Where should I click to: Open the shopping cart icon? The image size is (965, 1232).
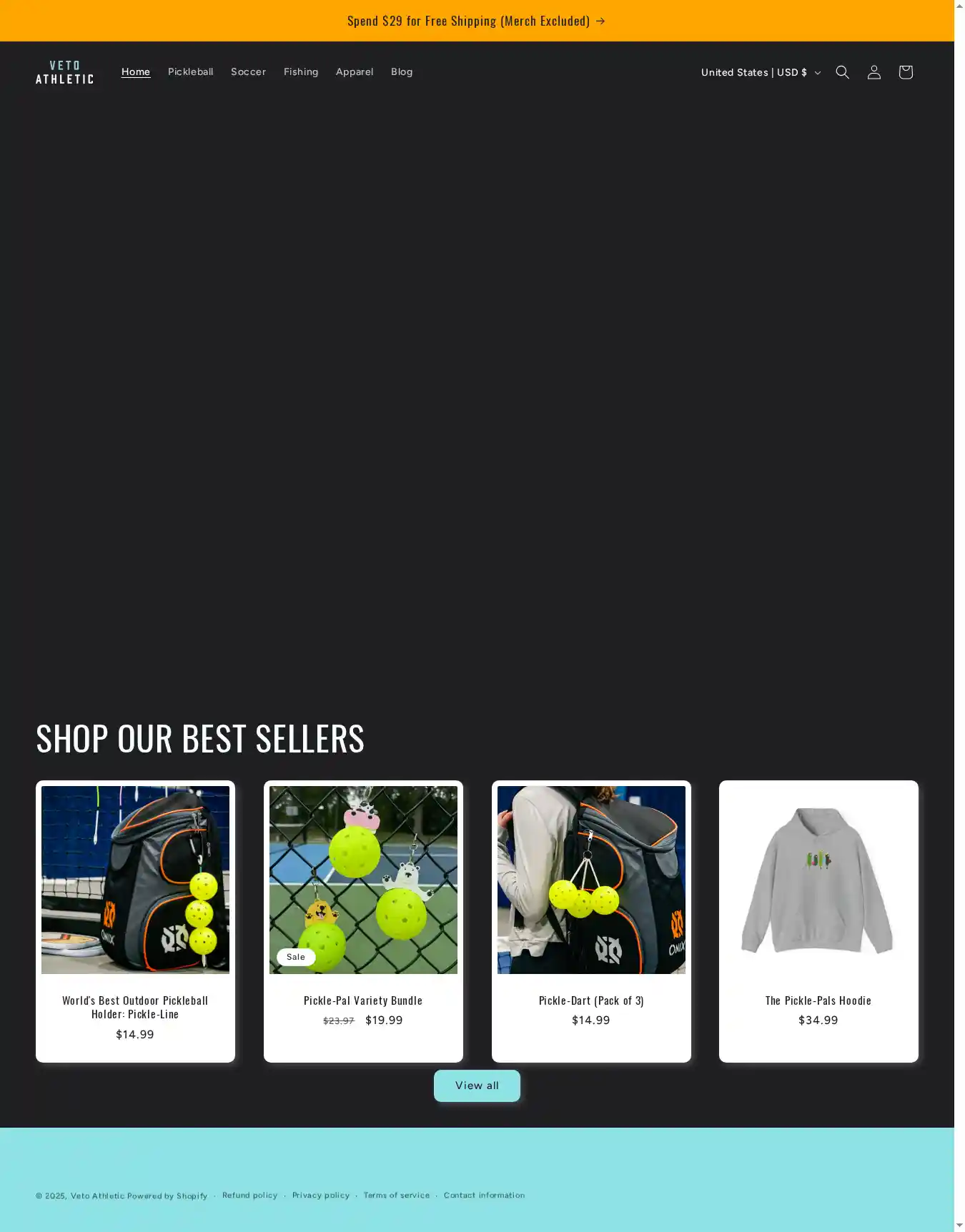[x=905, y=72]
